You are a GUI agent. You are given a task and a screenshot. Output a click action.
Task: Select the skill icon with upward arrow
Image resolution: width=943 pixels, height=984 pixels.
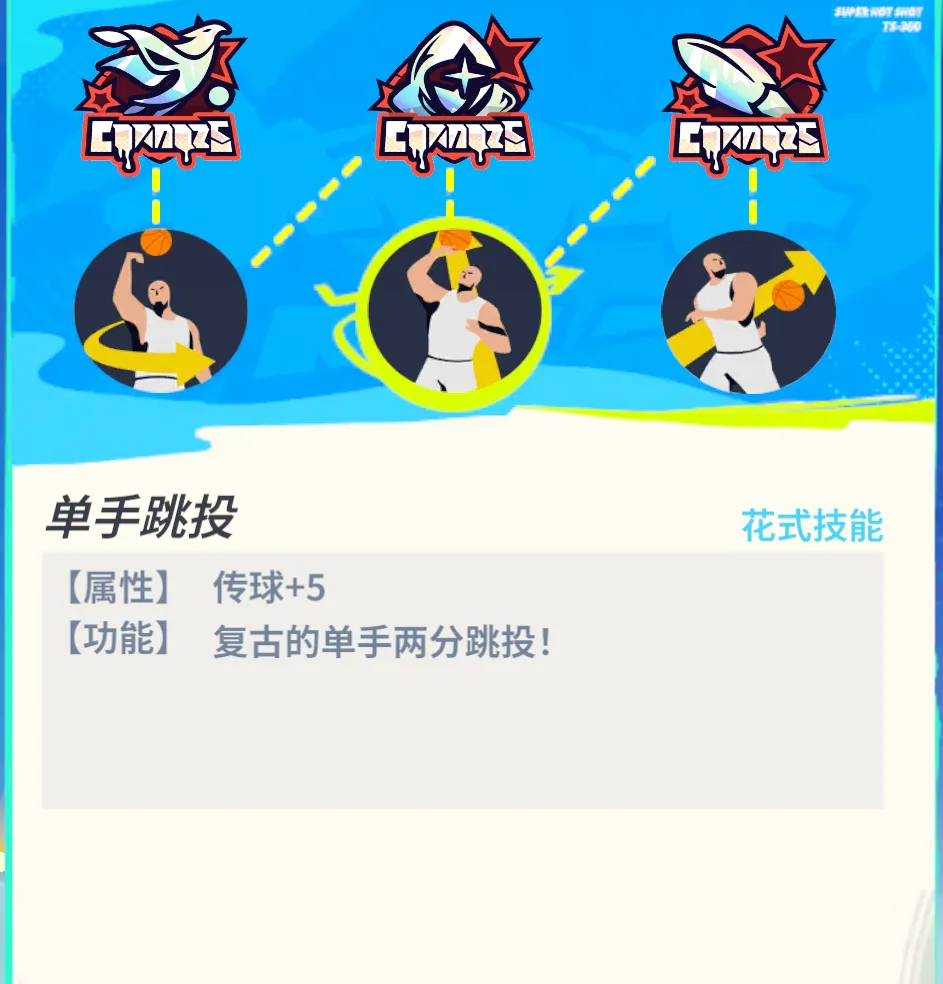click(748, 313)
